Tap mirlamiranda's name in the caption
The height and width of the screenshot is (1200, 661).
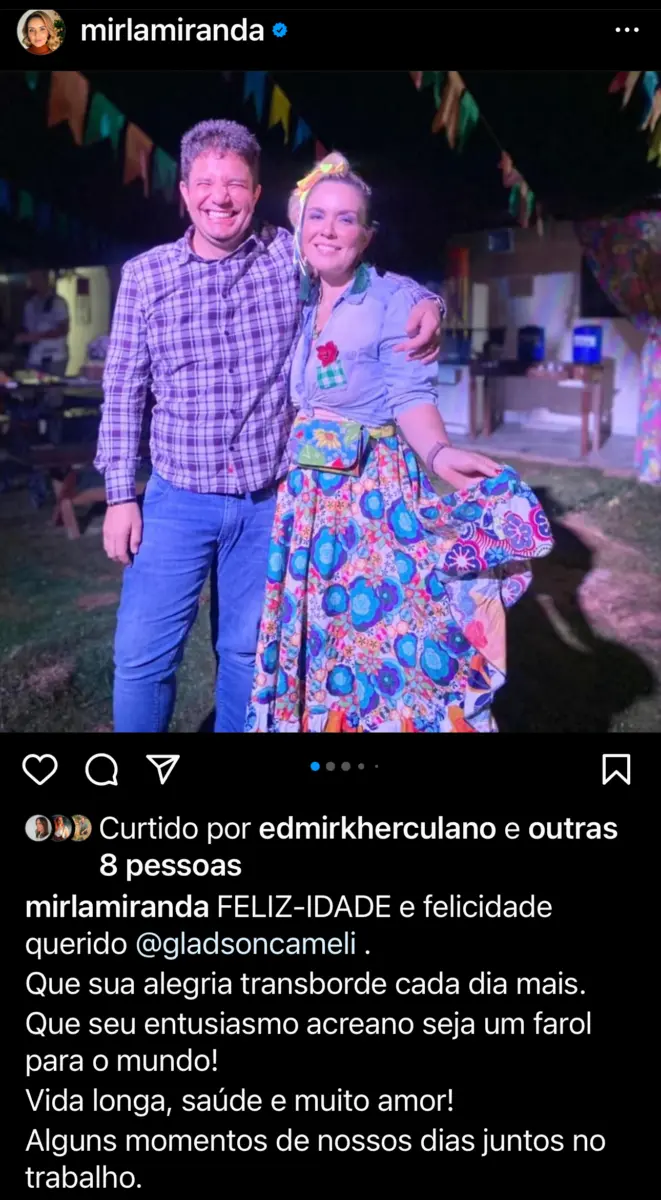click(117, 908)
